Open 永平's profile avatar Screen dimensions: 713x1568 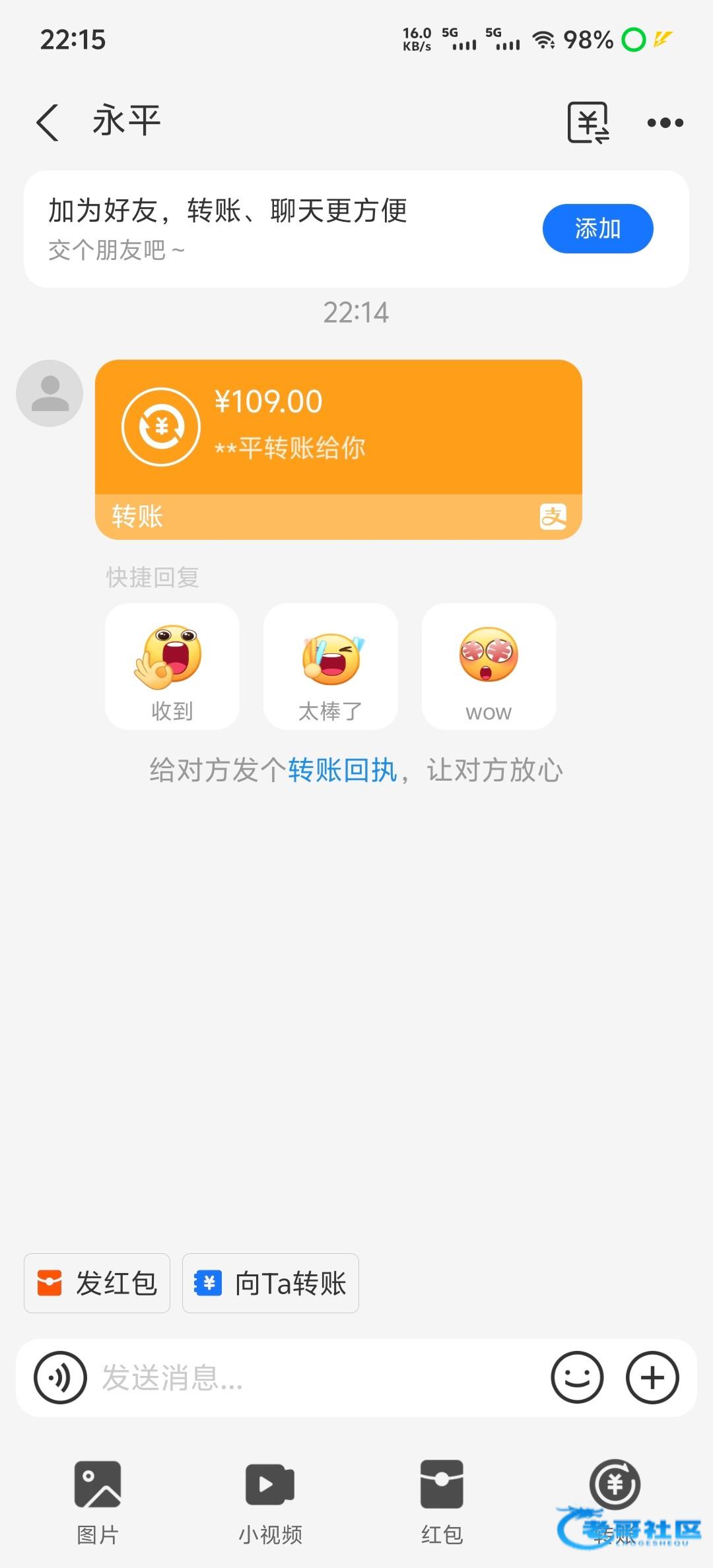click(x=50, y=393)
